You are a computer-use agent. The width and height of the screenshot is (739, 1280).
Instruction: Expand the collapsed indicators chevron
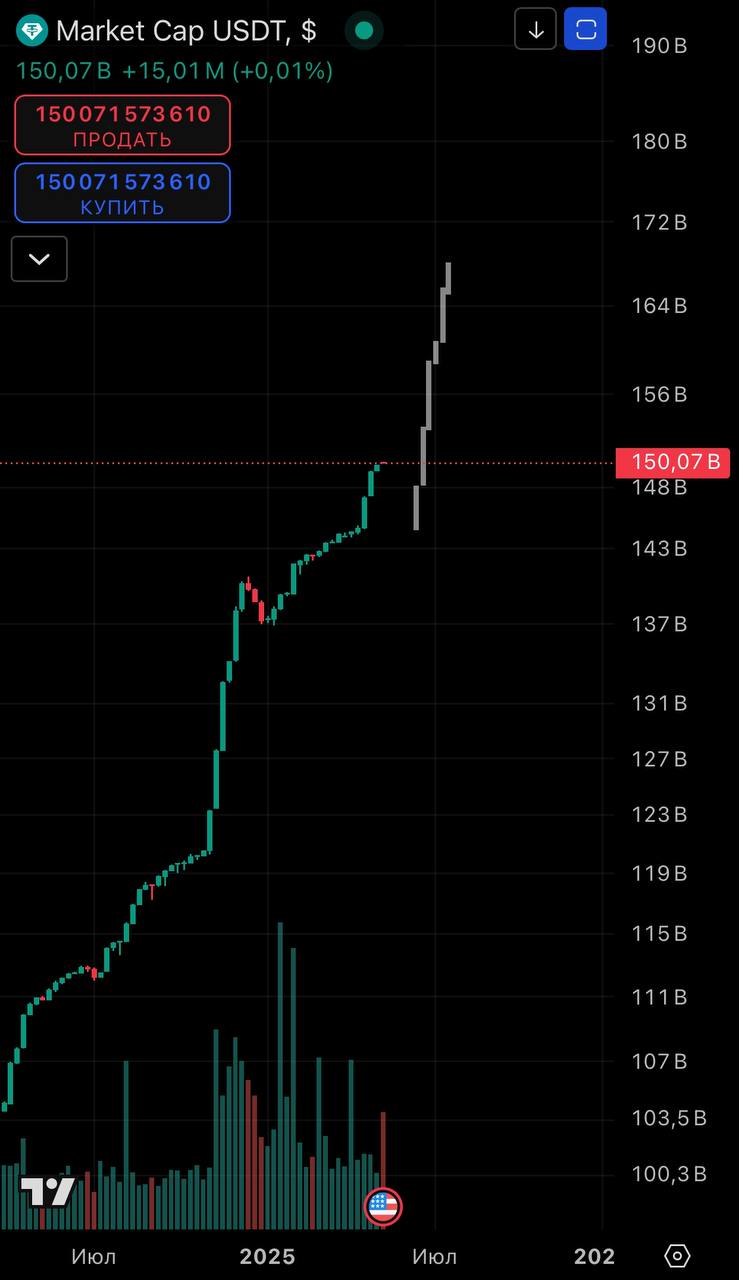pos(39,259)
